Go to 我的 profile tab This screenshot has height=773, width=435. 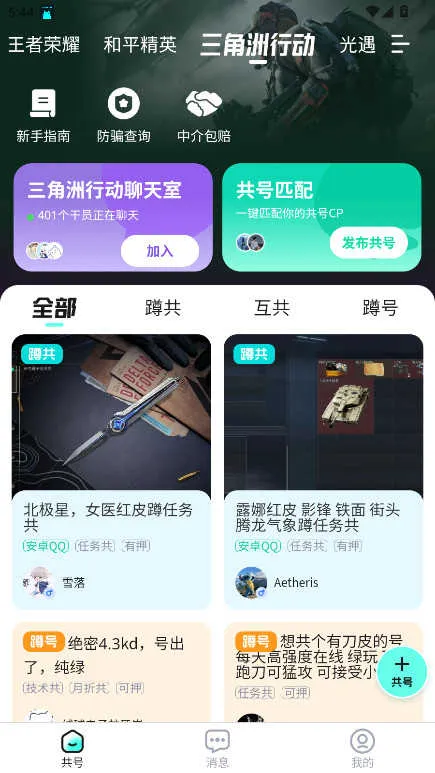[362, 748]
